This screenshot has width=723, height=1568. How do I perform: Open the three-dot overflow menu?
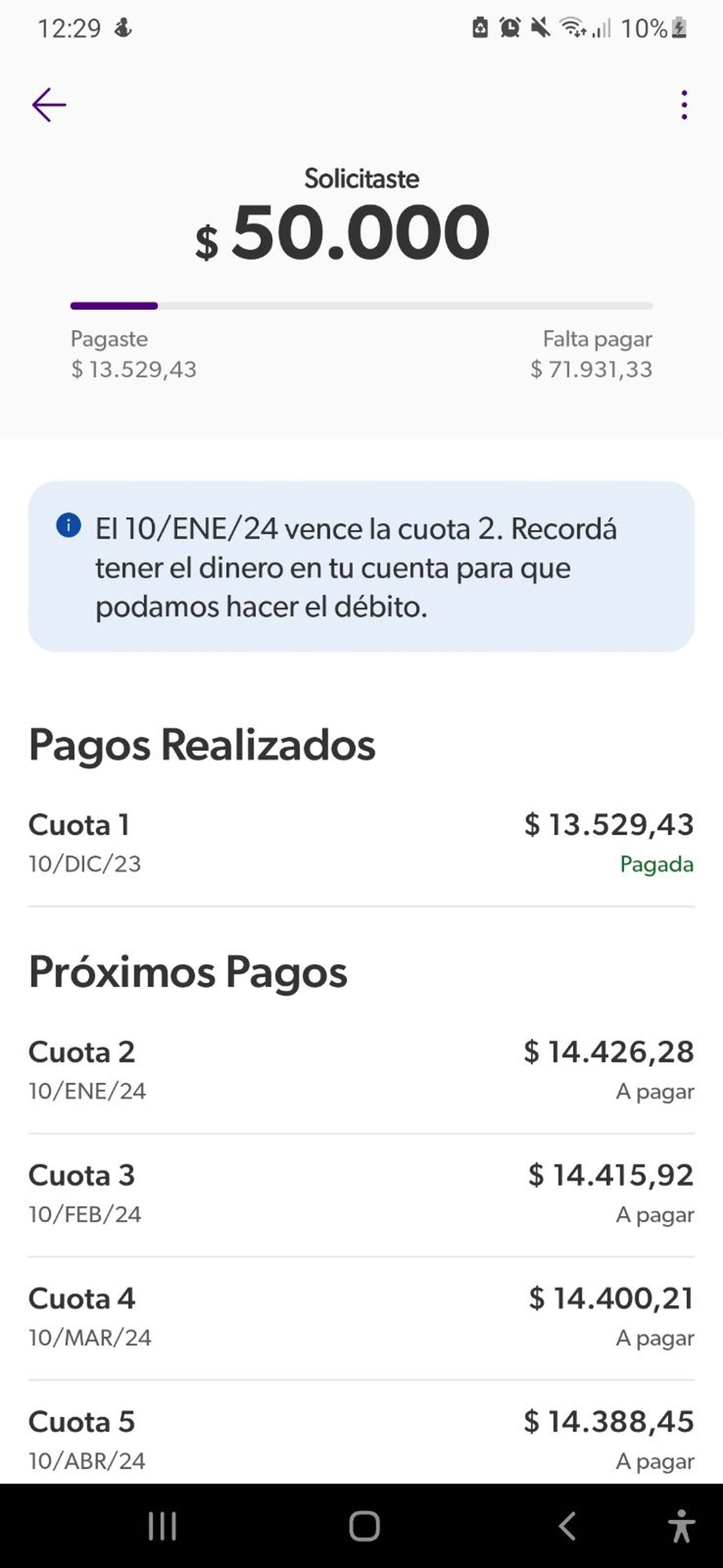tap(684, 105)
